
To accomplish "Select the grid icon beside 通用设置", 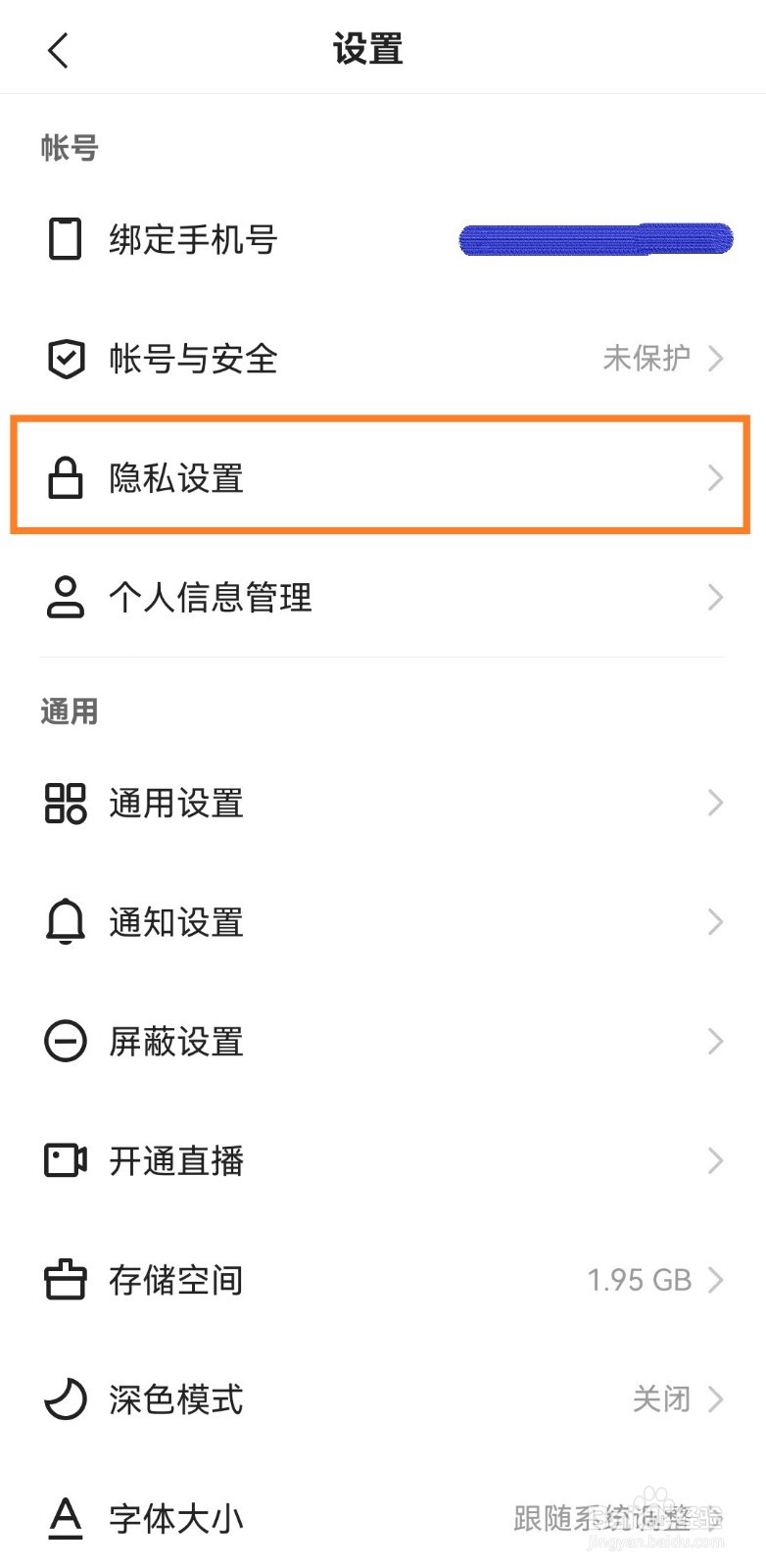I will pyautogui.click(x=65, y=804).
